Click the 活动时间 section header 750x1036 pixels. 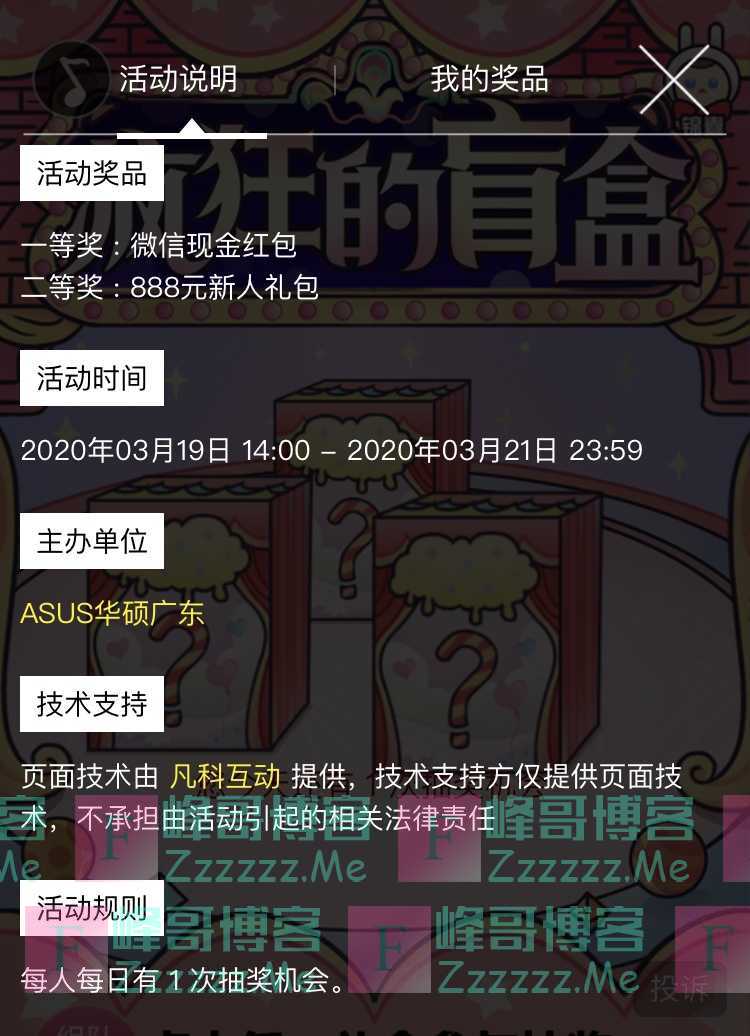pos(91,378)
